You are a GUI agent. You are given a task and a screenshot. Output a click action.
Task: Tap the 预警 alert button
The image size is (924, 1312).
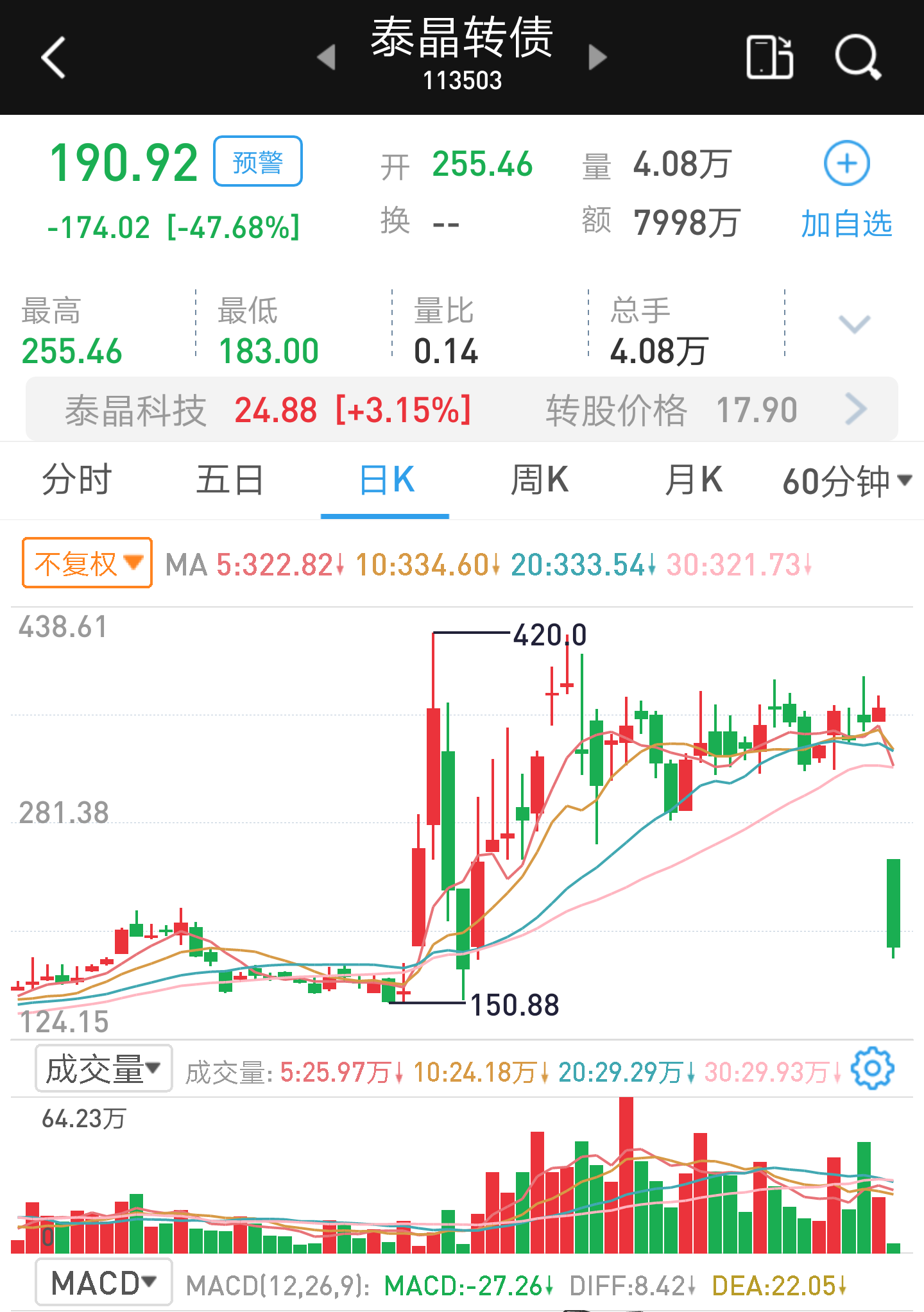click(x=257, y=161)
